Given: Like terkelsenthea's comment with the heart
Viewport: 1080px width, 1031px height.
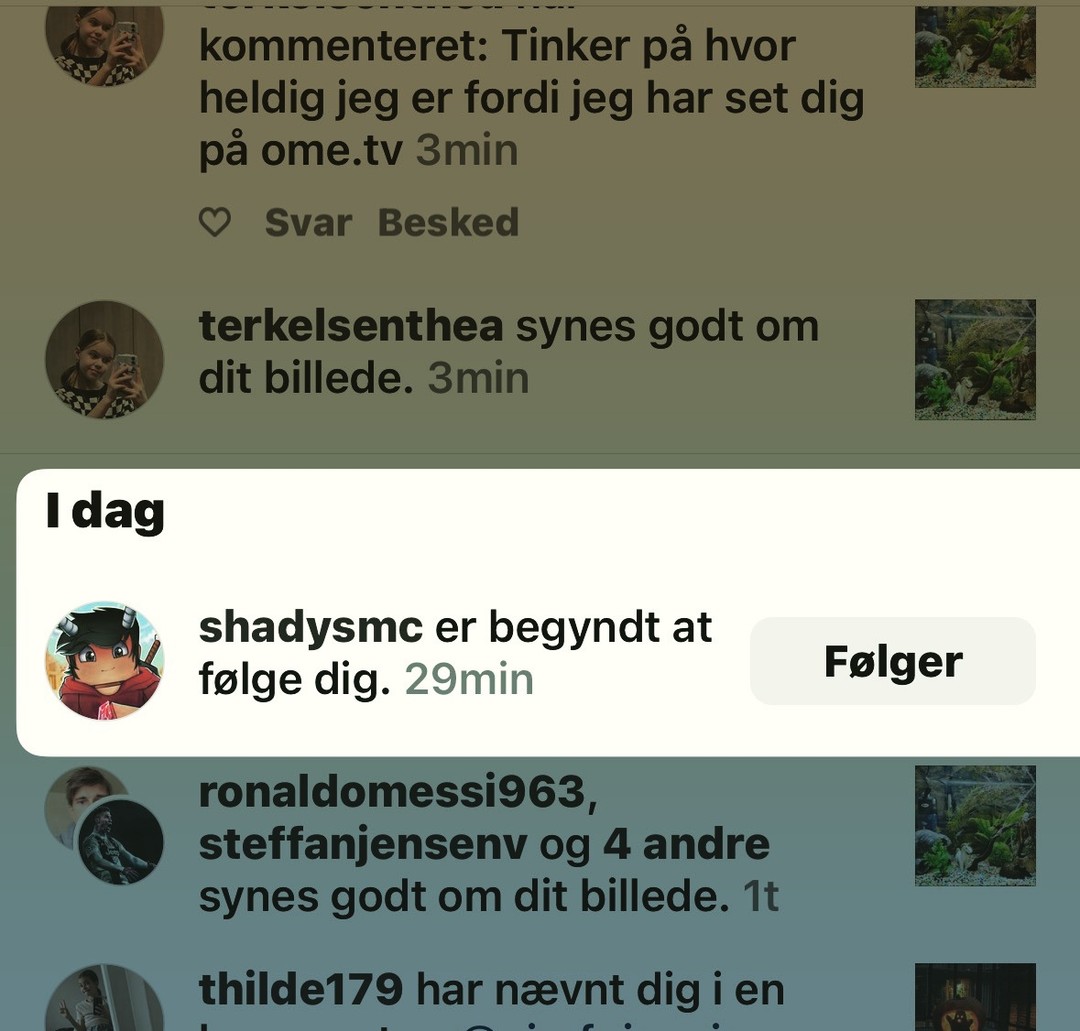Looking at the screenshot, I should (215, 222).
